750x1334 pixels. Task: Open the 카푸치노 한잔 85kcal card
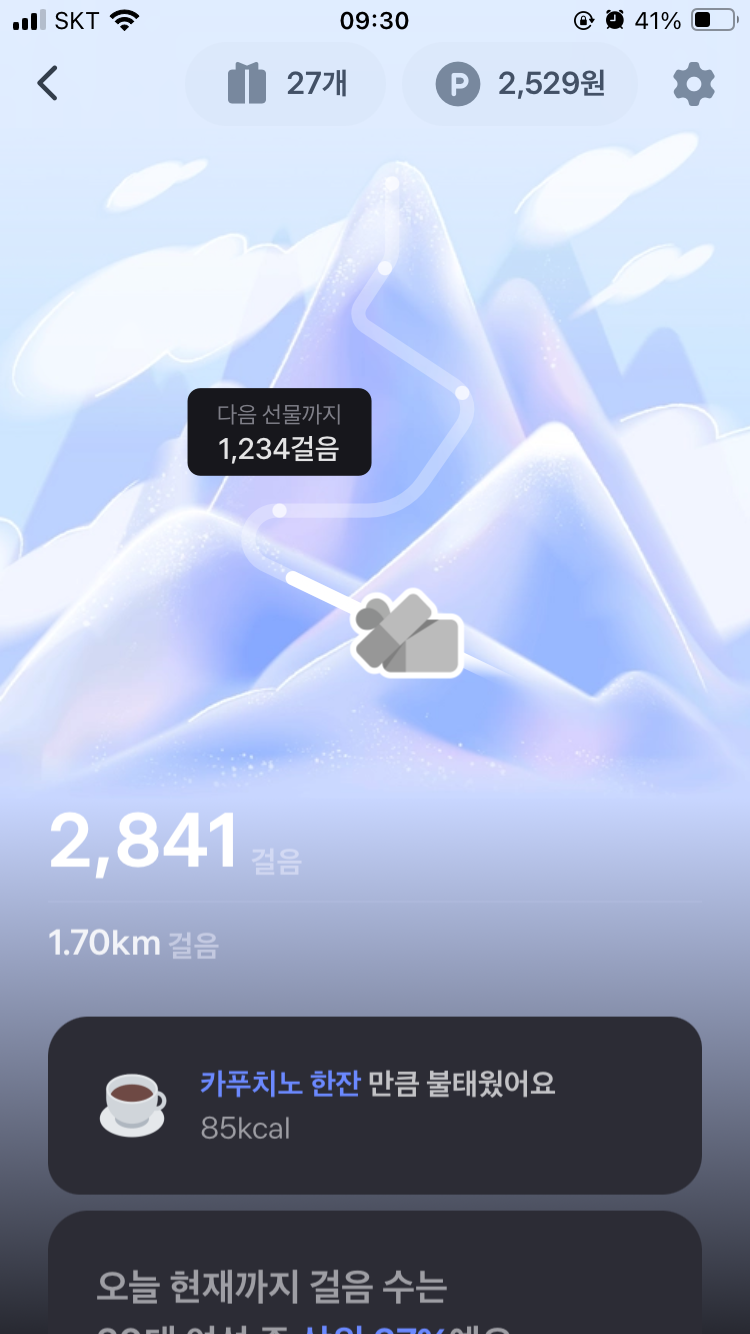click(375, 1105)
